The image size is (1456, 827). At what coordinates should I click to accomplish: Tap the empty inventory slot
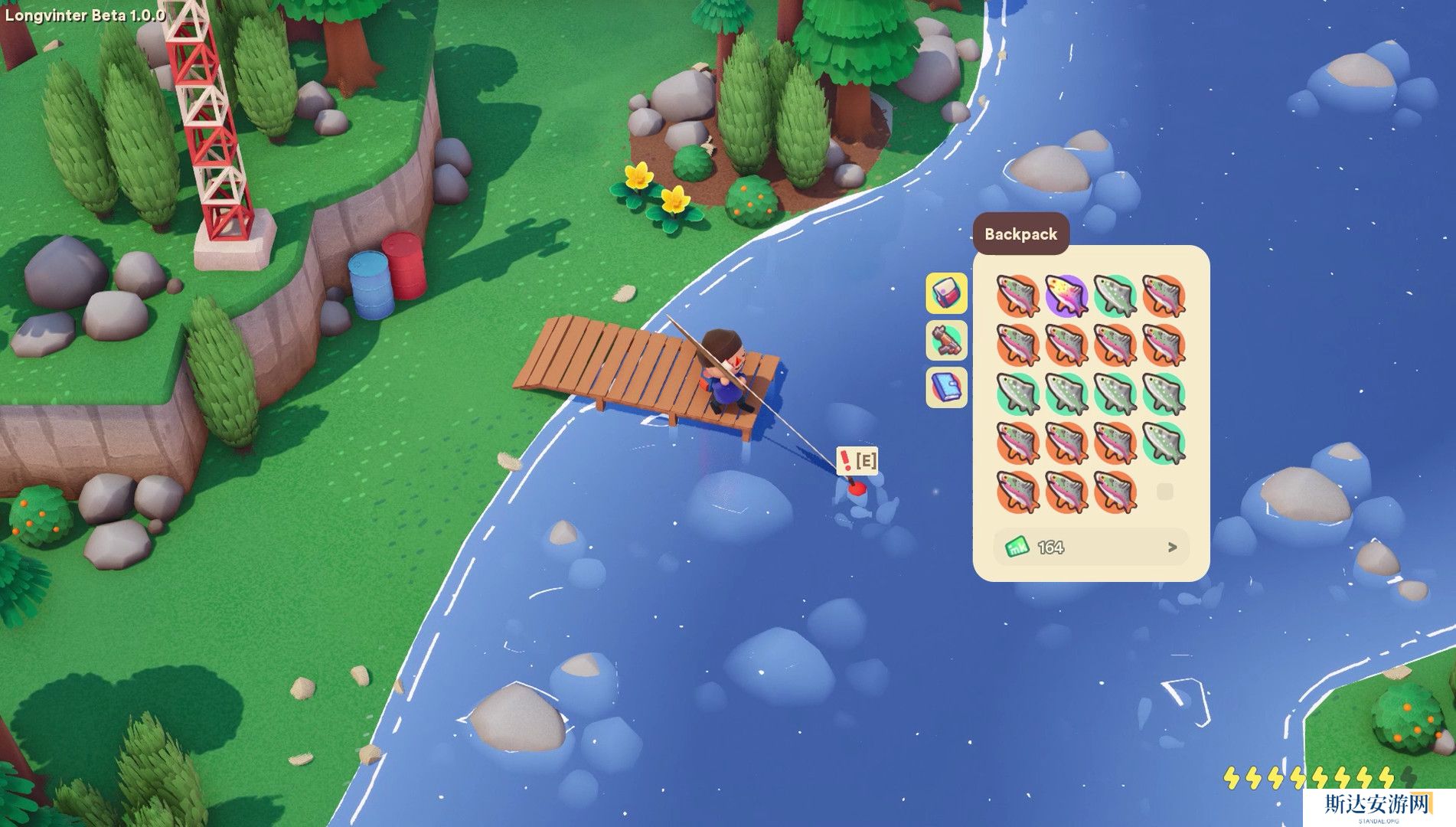coord(1164,491)
